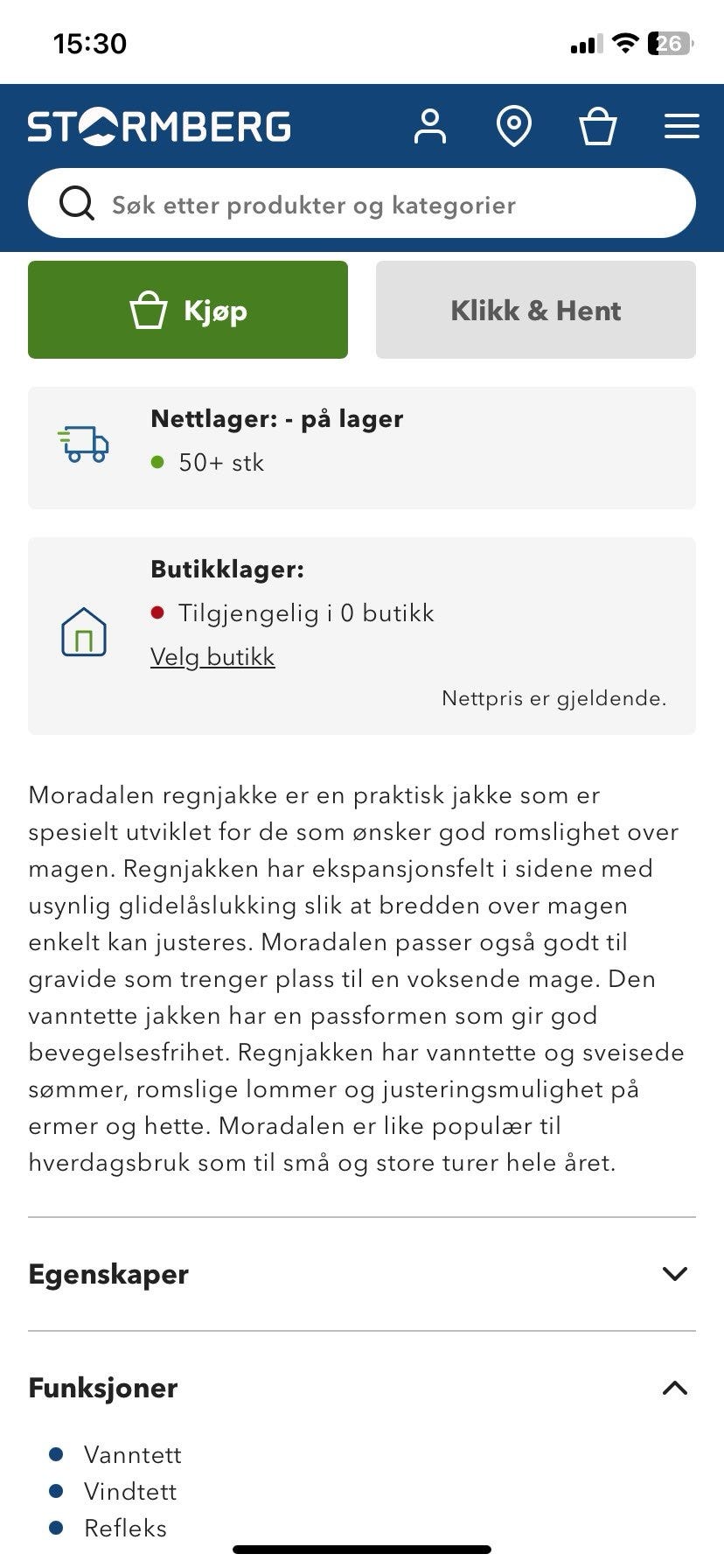
Task: Click the magnifying glass search icon
Action: [x=77, y=203]
